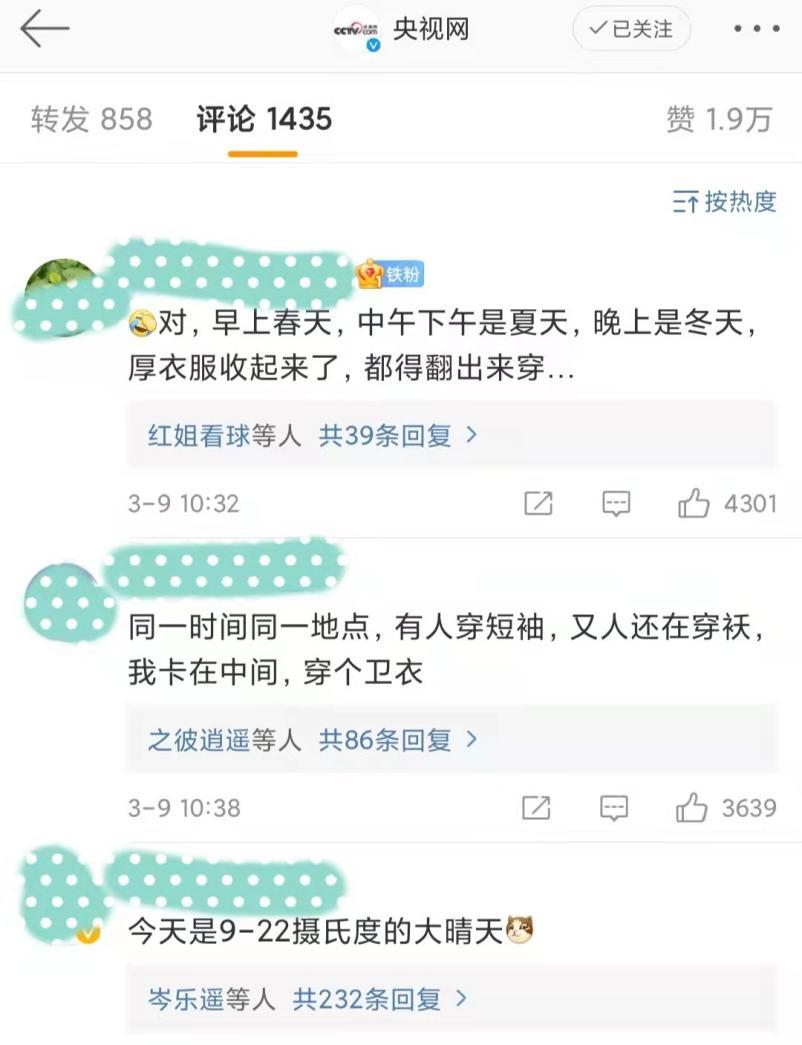Go back using the arrow icon
The image size is (802, 1045).
point(44,29)
